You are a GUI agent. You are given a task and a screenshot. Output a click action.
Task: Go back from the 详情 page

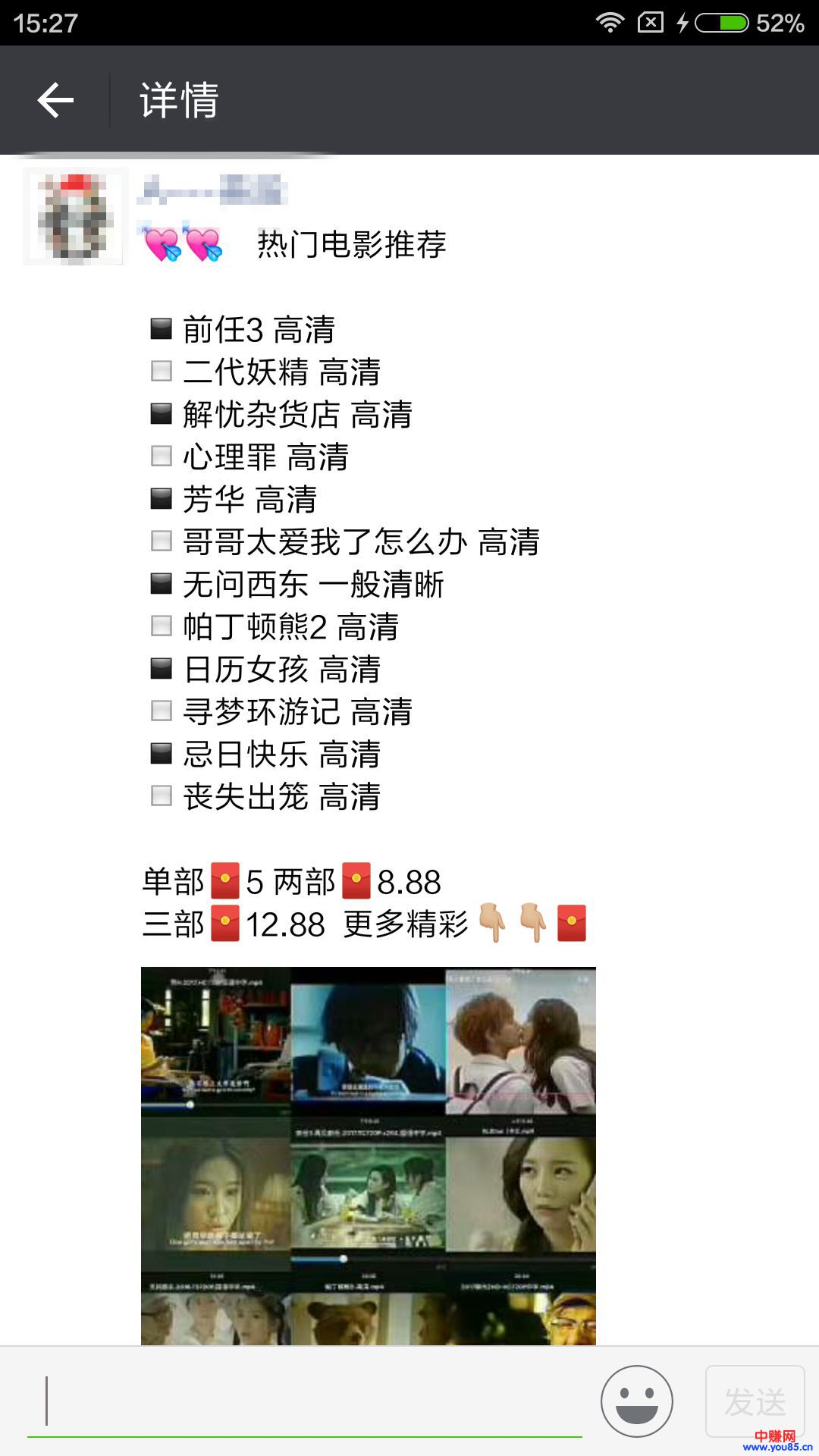[55, 100]
